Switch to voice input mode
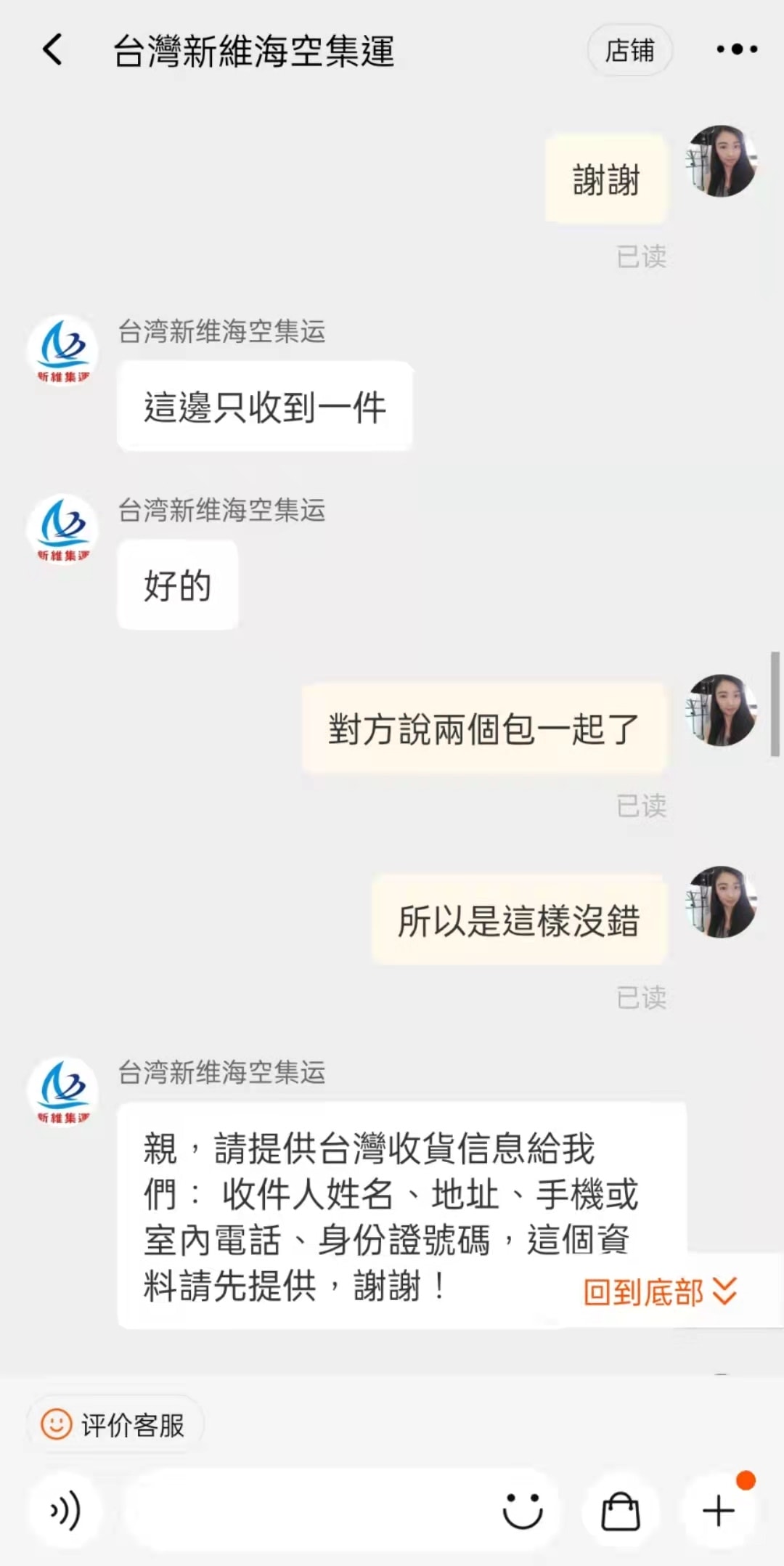 (65, 1512)
